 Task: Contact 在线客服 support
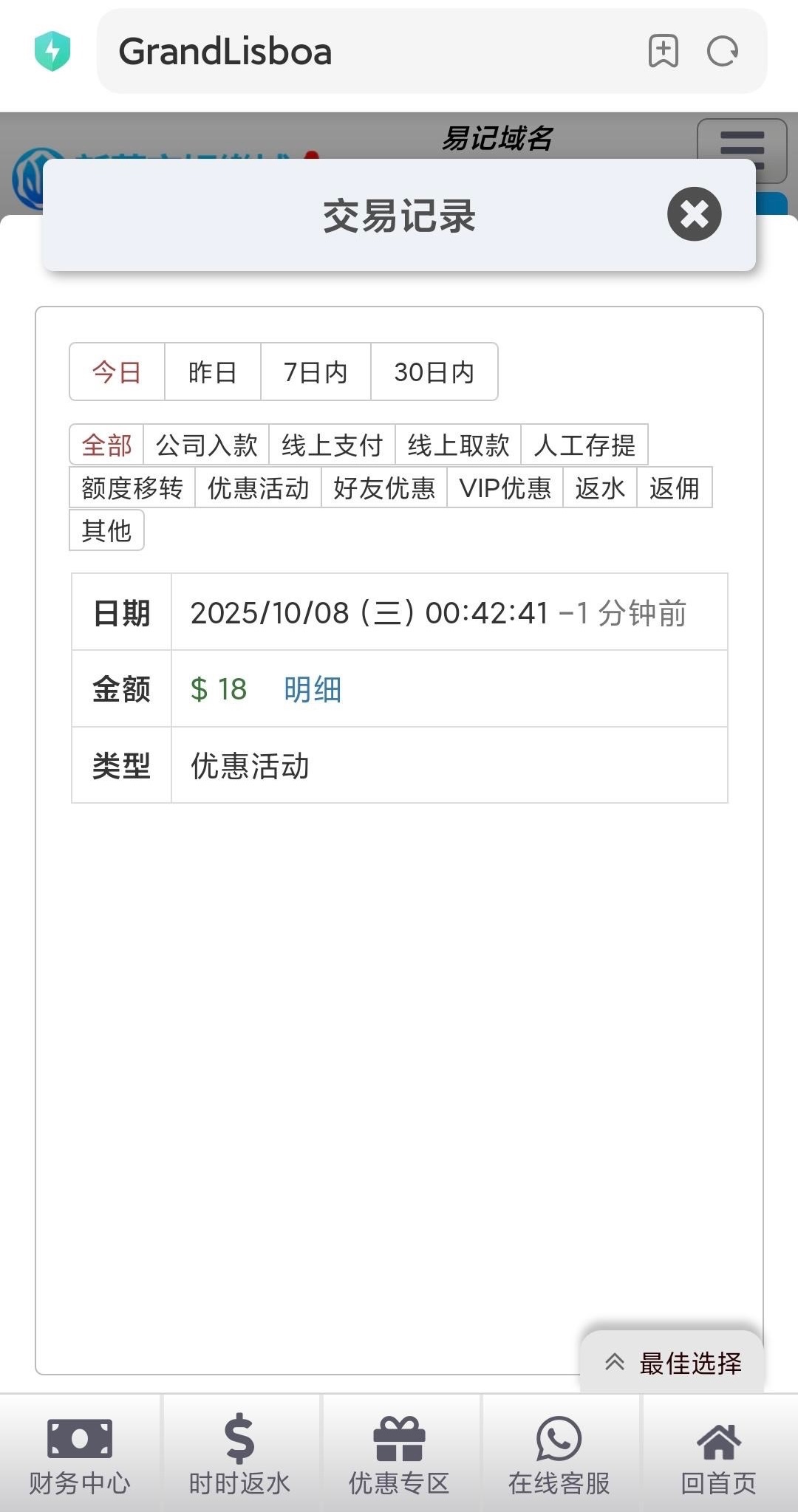click(x=559, y=1452)
